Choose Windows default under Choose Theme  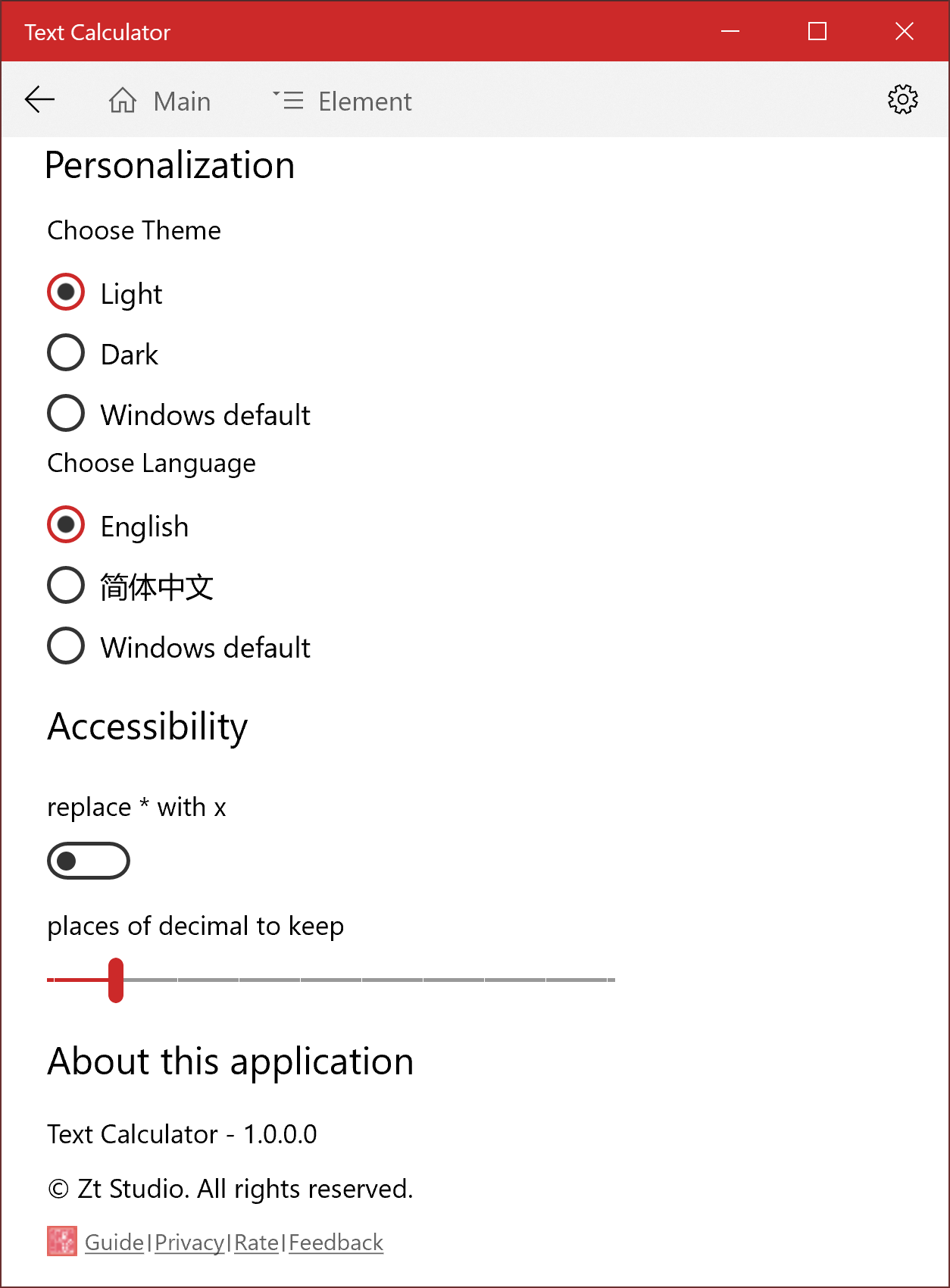coord(179,414)
